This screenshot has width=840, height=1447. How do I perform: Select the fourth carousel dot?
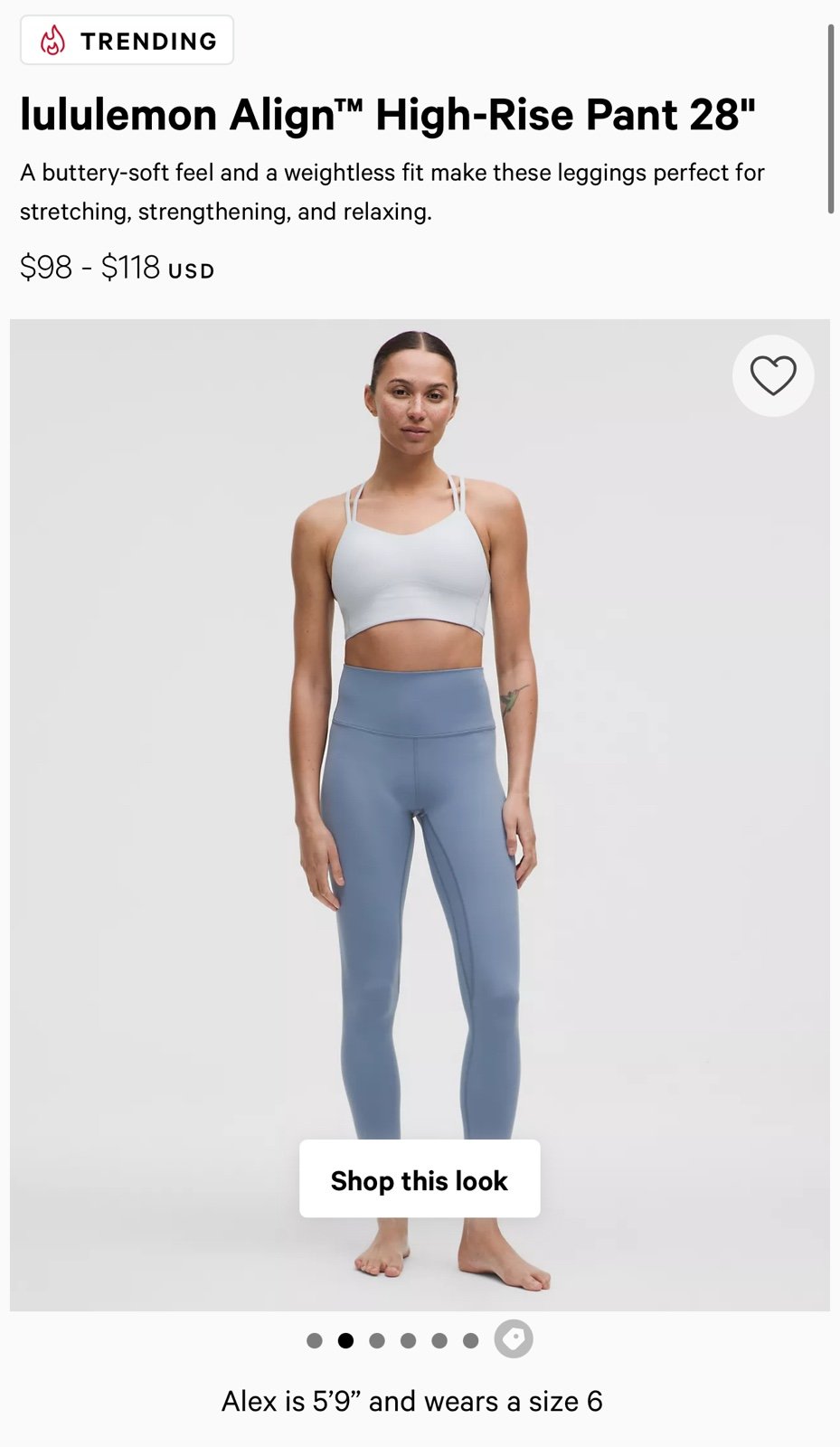coord(409,1340)
